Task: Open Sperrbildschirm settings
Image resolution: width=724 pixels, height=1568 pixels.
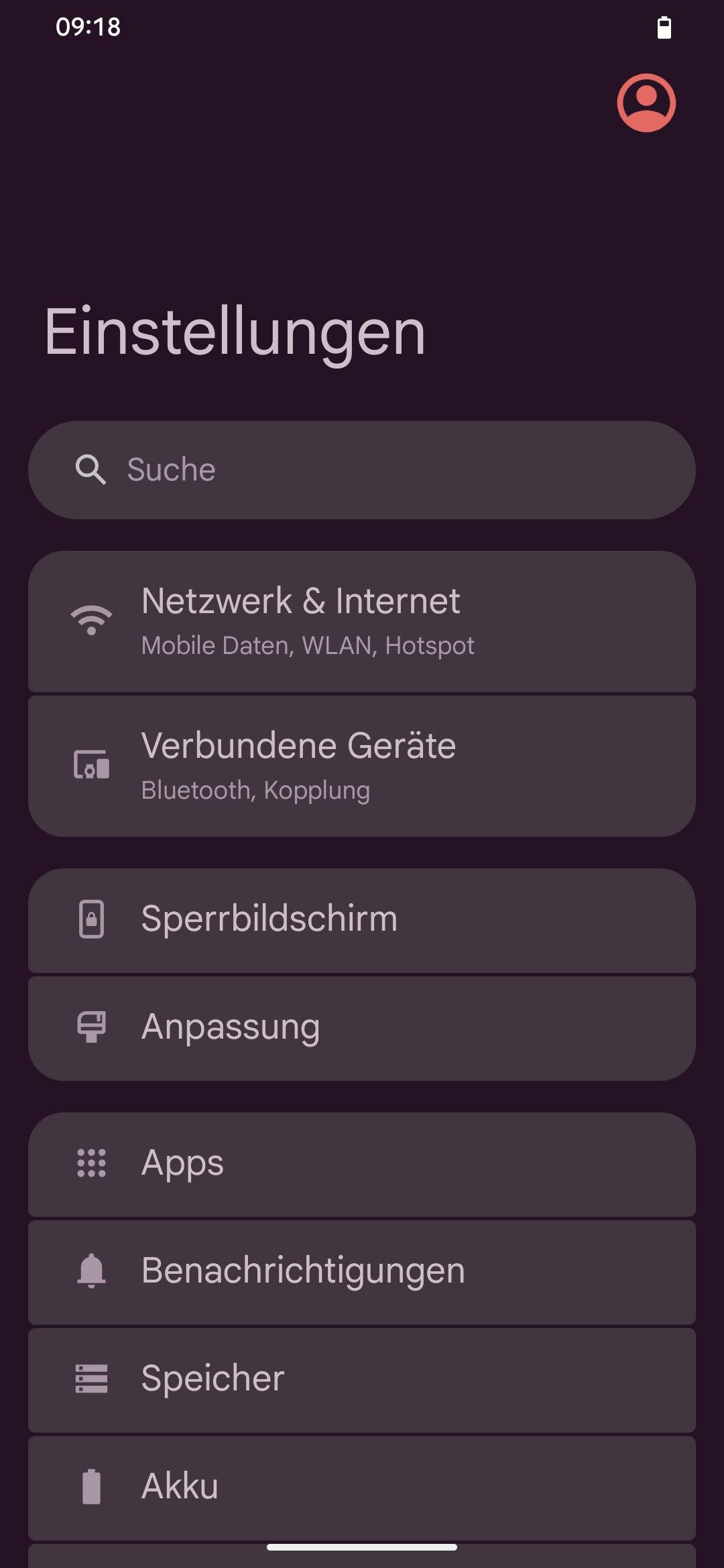Action: (362, 920)
